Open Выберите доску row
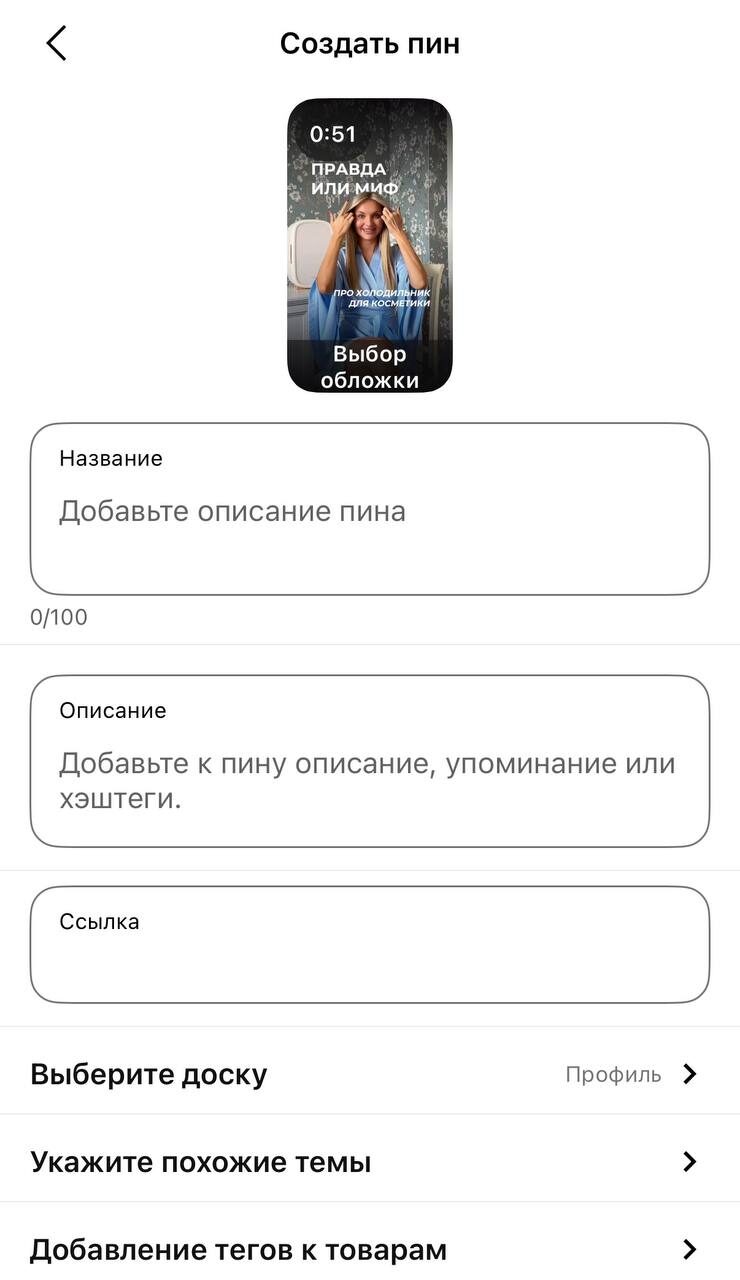740x1280 pixels. click(x=370, y=1074)
